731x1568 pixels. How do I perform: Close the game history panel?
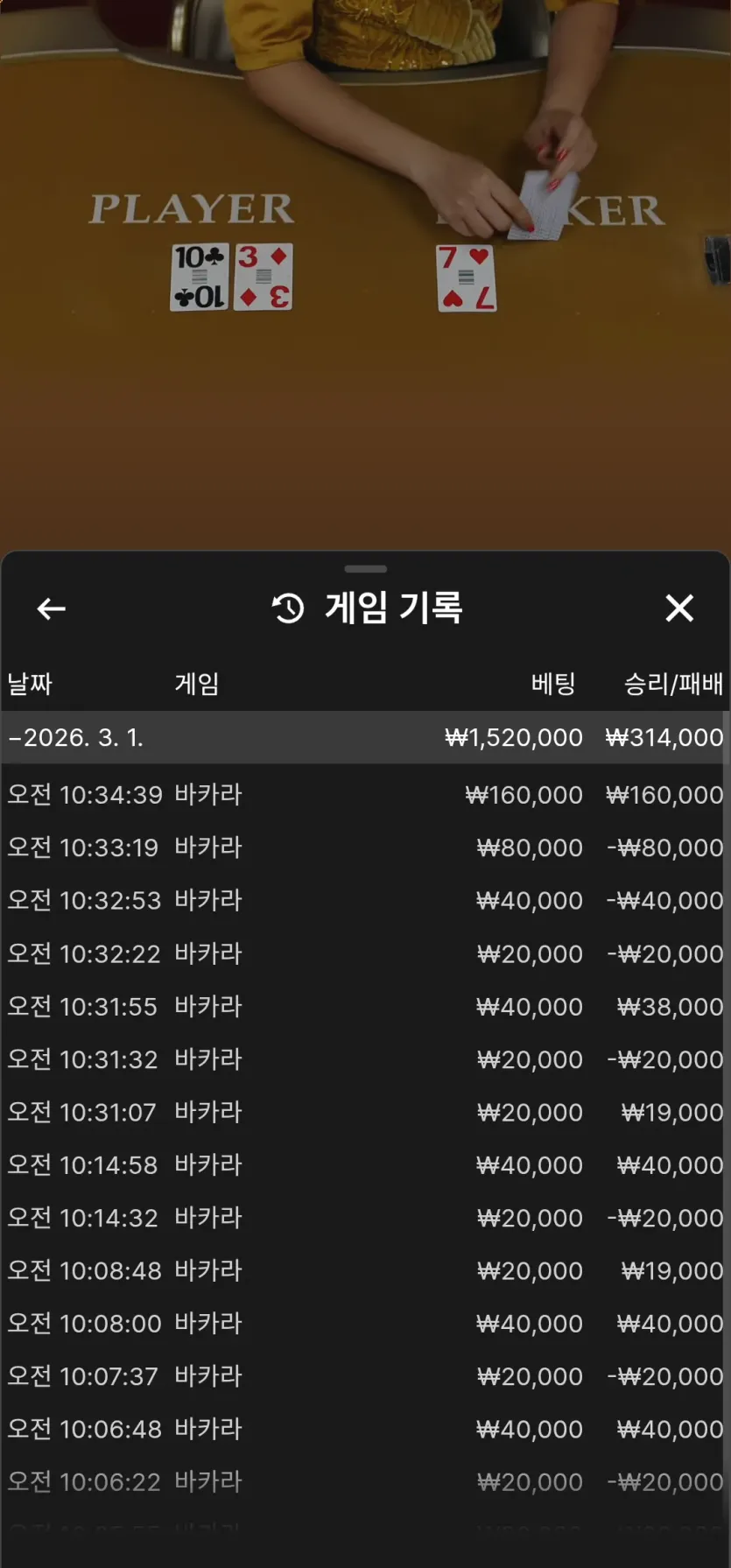click(x=679, y=608)
